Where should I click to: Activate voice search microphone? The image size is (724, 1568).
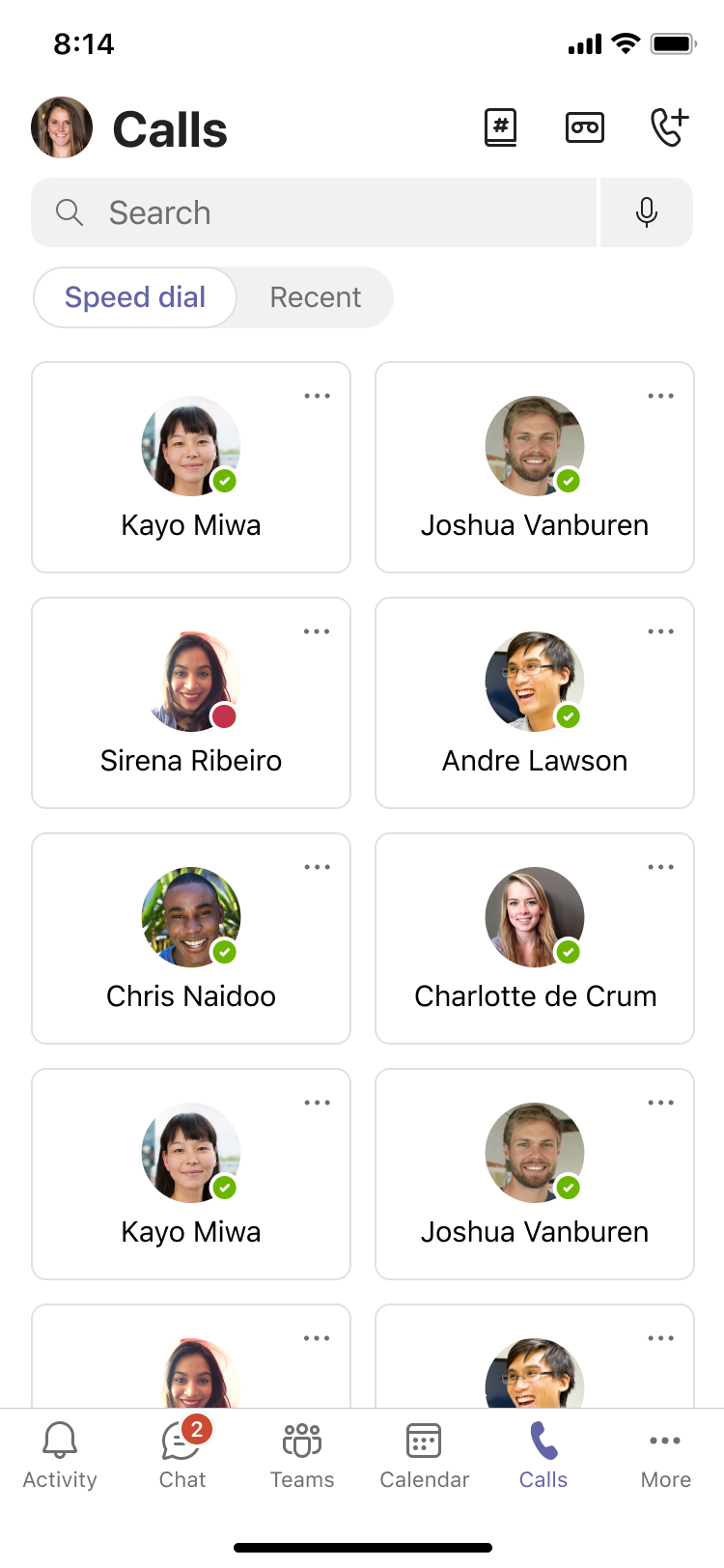tap(647, 212)
